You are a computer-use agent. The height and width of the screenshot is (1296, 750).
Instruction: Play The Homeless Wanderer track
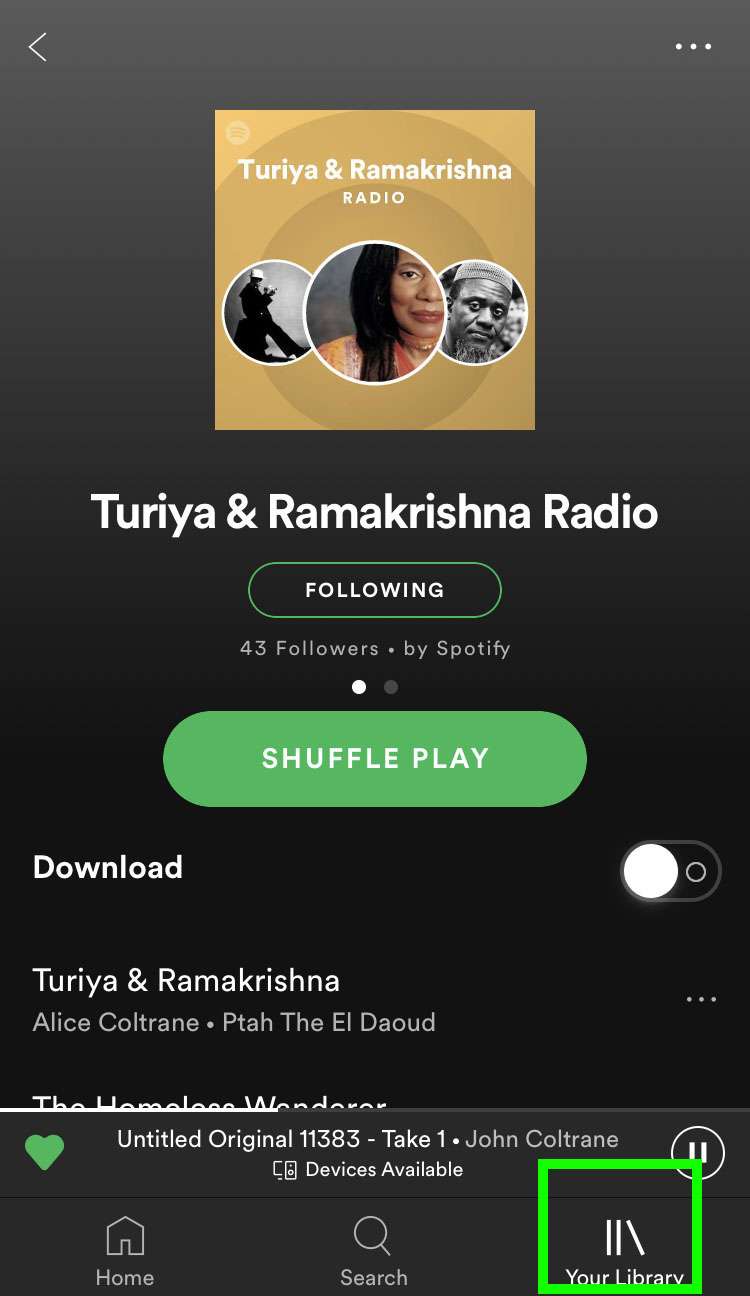coord(210,1101)
